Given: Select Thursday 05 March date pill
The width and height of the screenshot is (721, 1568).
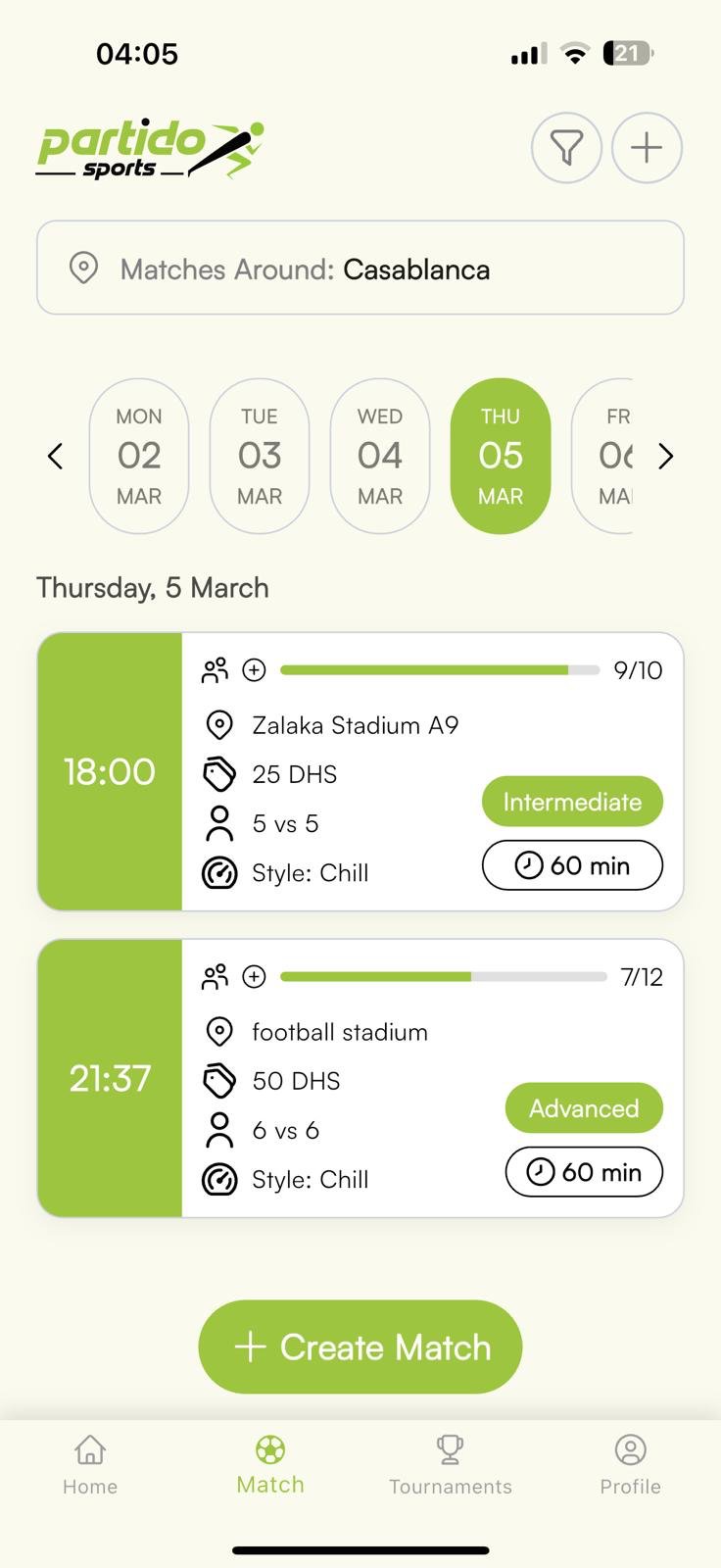Looking at the screenshot, I should coord(500,457).
